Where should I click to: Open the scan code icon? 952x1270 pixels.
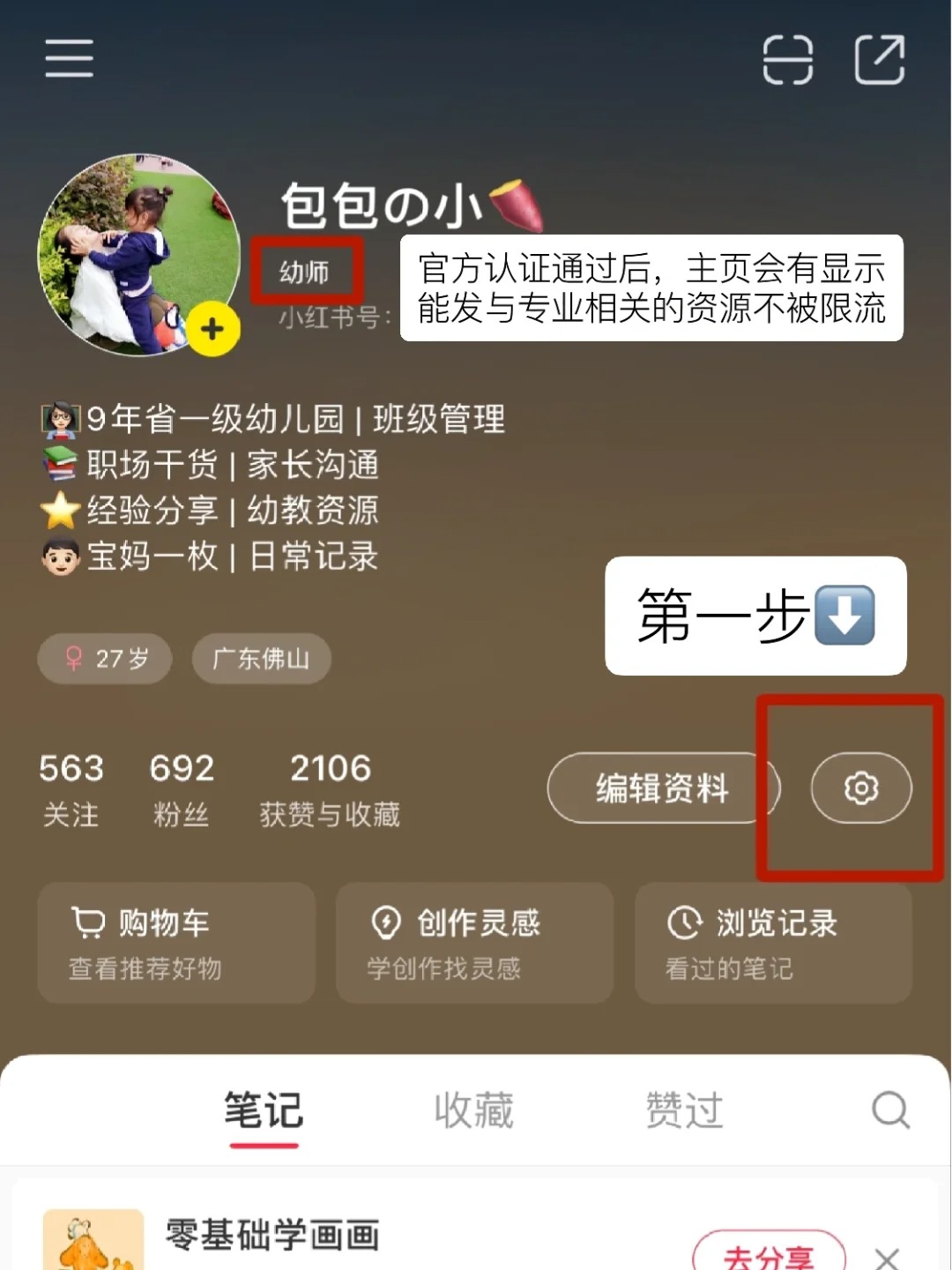[787, 60]
